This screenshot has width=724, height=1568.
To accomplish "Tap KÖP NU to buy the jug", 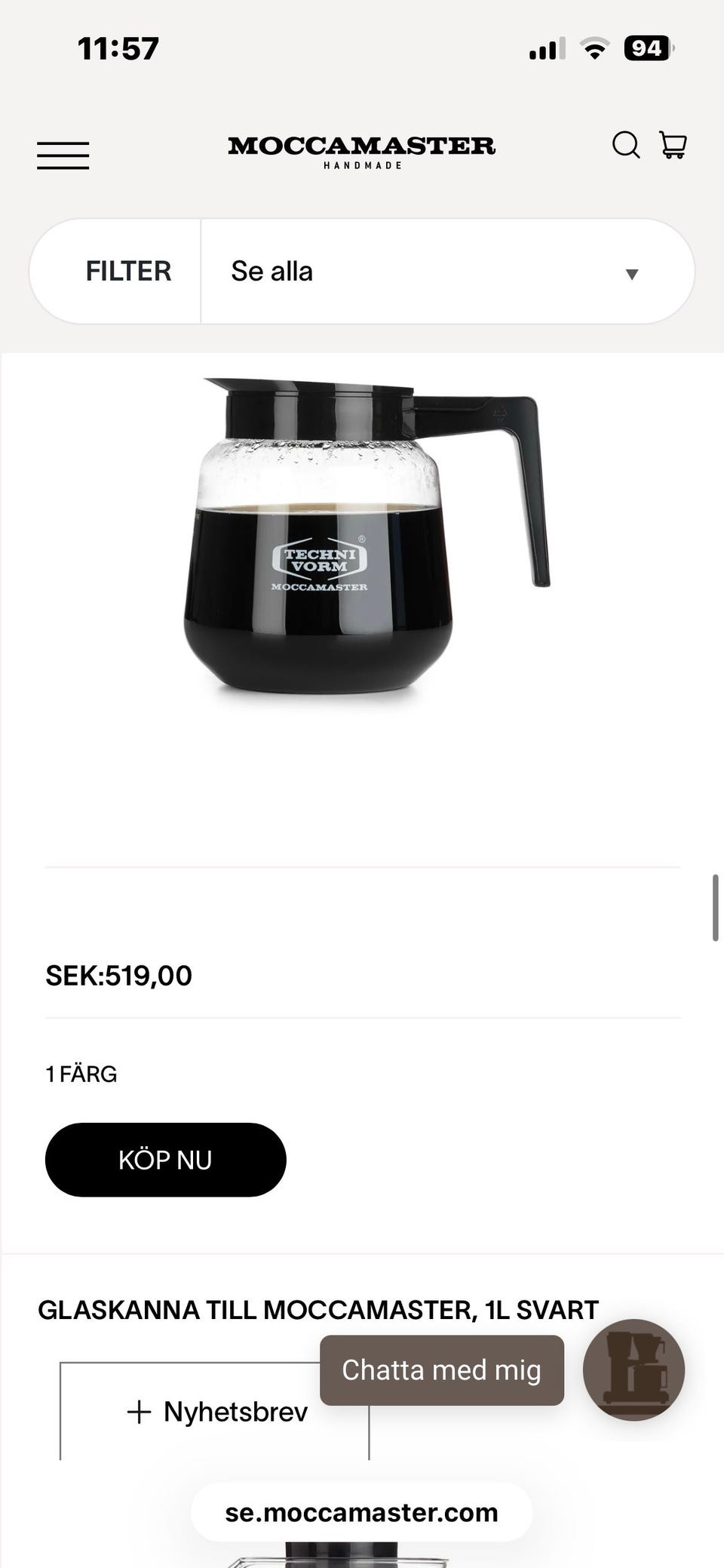I will click(165, 1160).
